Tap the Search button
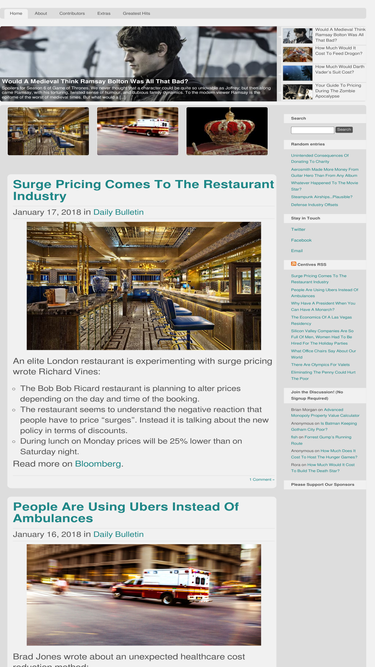 pos(344,130)
